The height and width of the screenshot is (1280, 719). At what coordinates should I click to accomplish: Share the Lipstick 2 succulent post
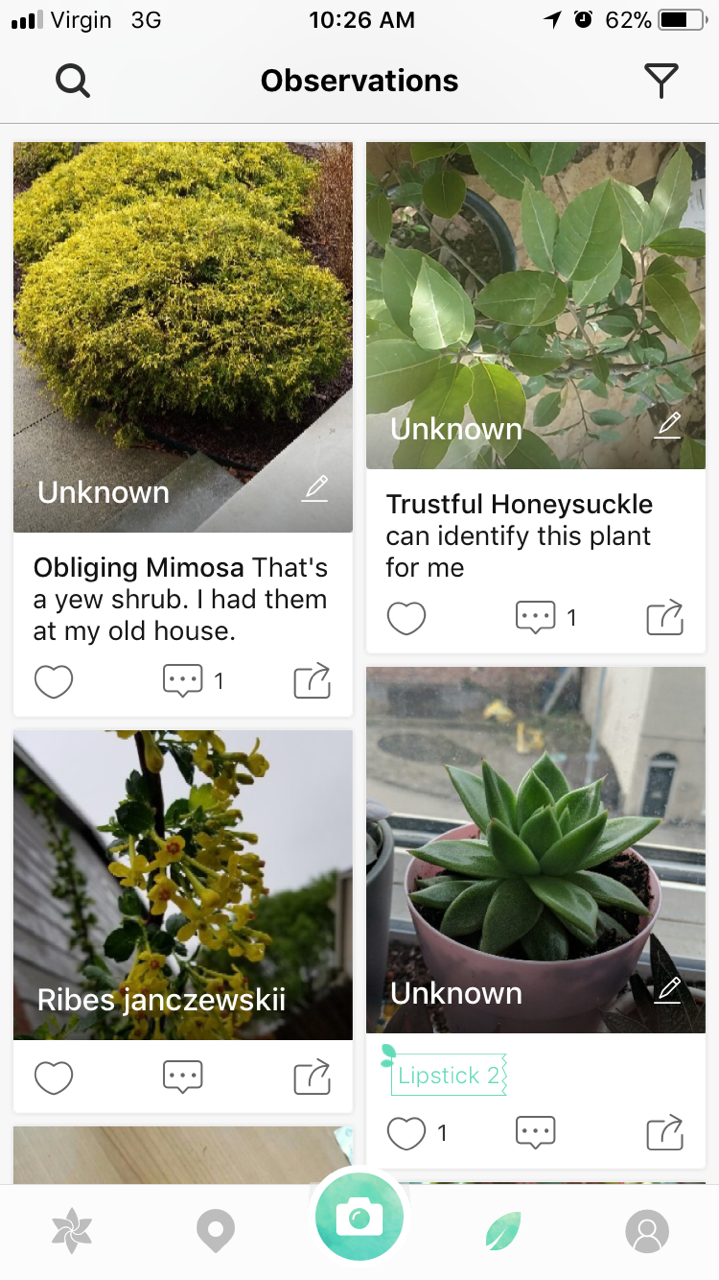click(x=665, y=1132)
